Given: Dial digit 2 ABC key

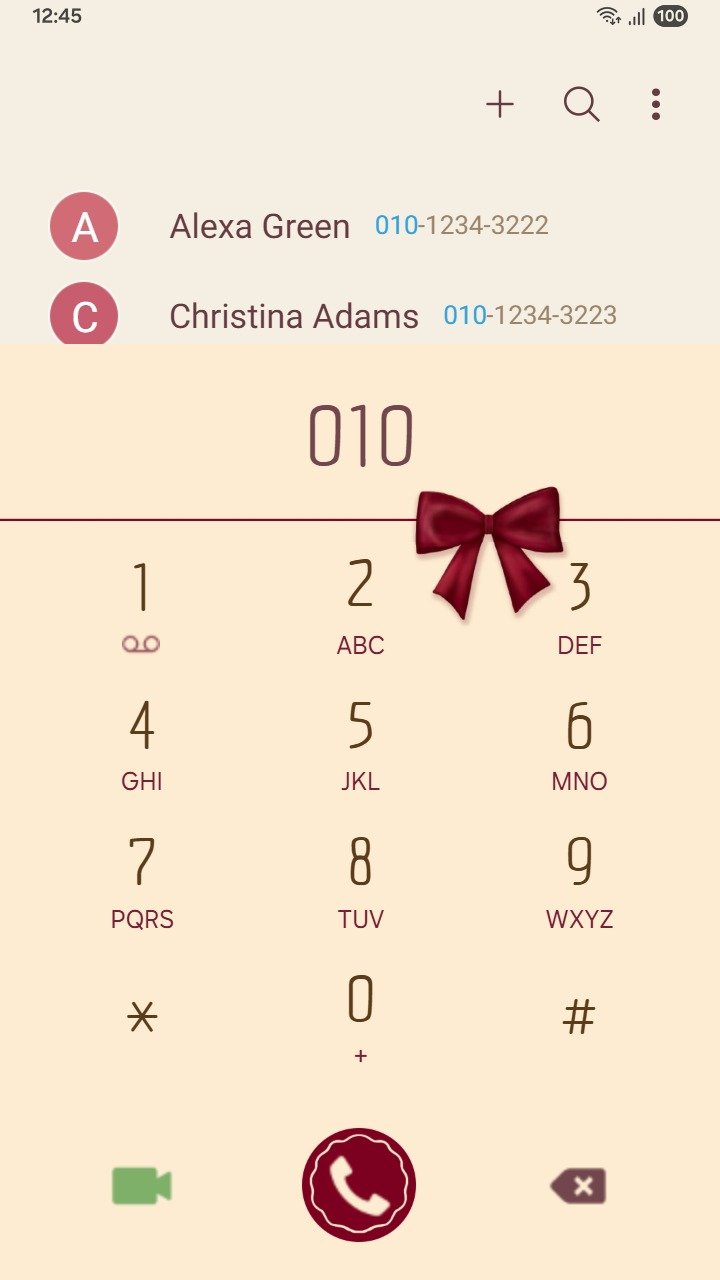Looking at the screenshot, I should (x=360, y=605).
